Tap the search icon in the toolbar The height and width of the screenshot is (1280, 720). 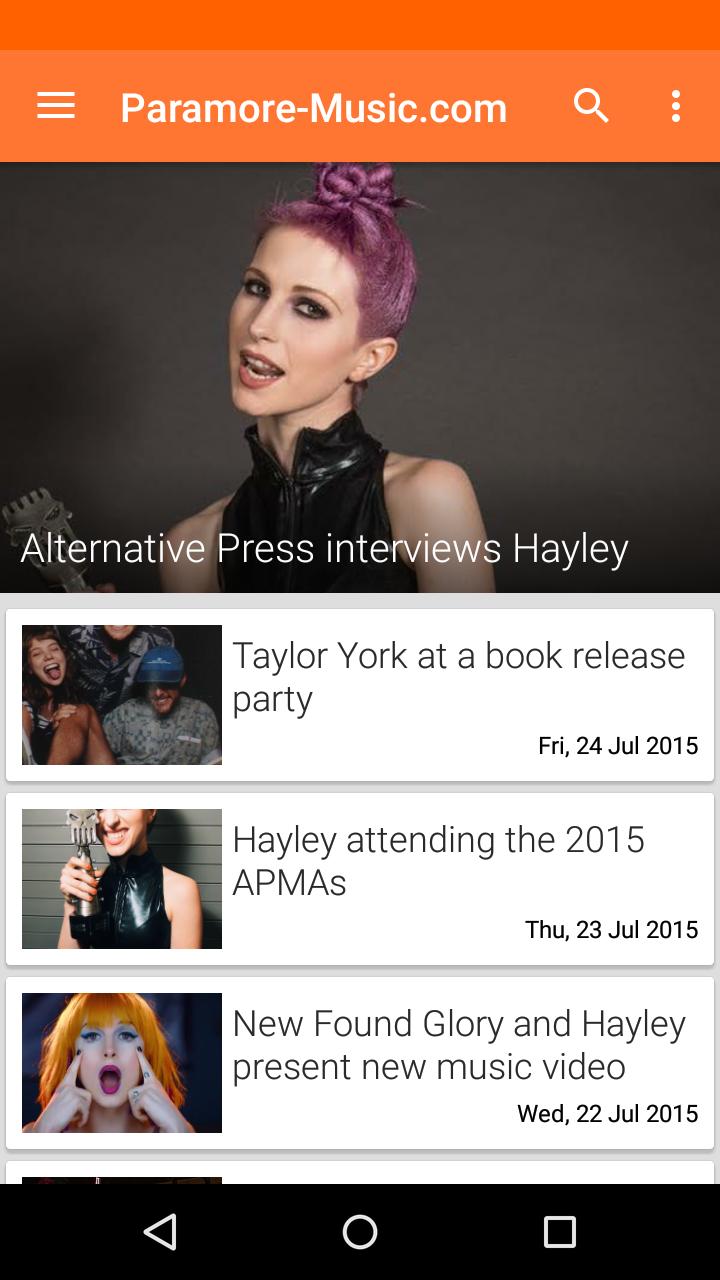(592, 106)
